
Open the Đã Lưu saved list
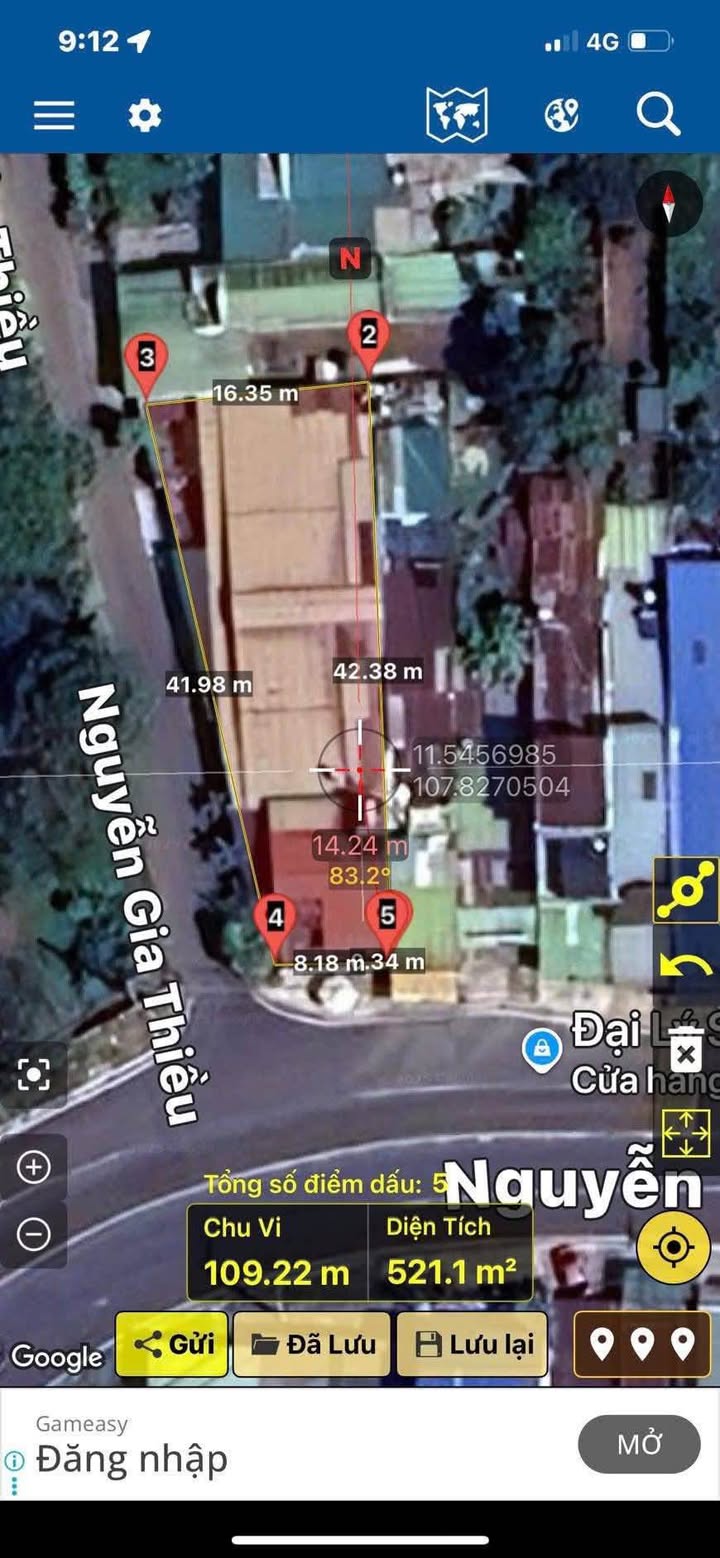(x=312, y=1344)
